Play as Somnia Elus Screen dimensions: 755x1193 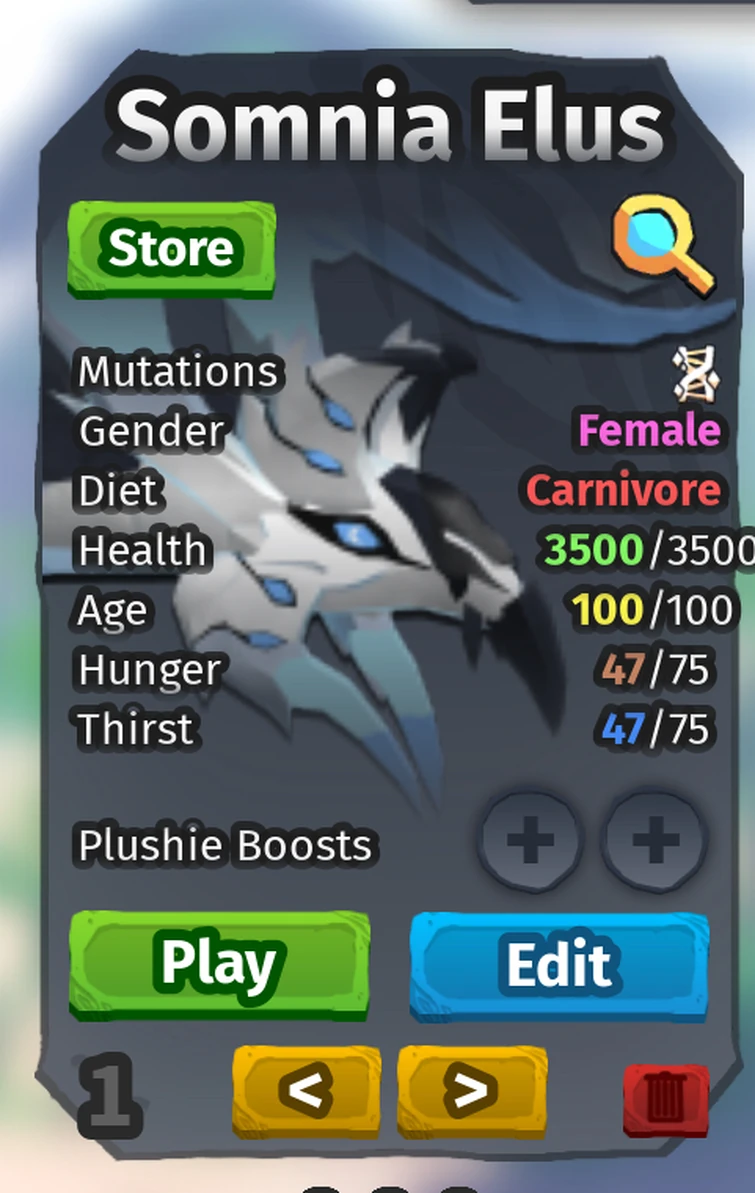pos(219,964)
